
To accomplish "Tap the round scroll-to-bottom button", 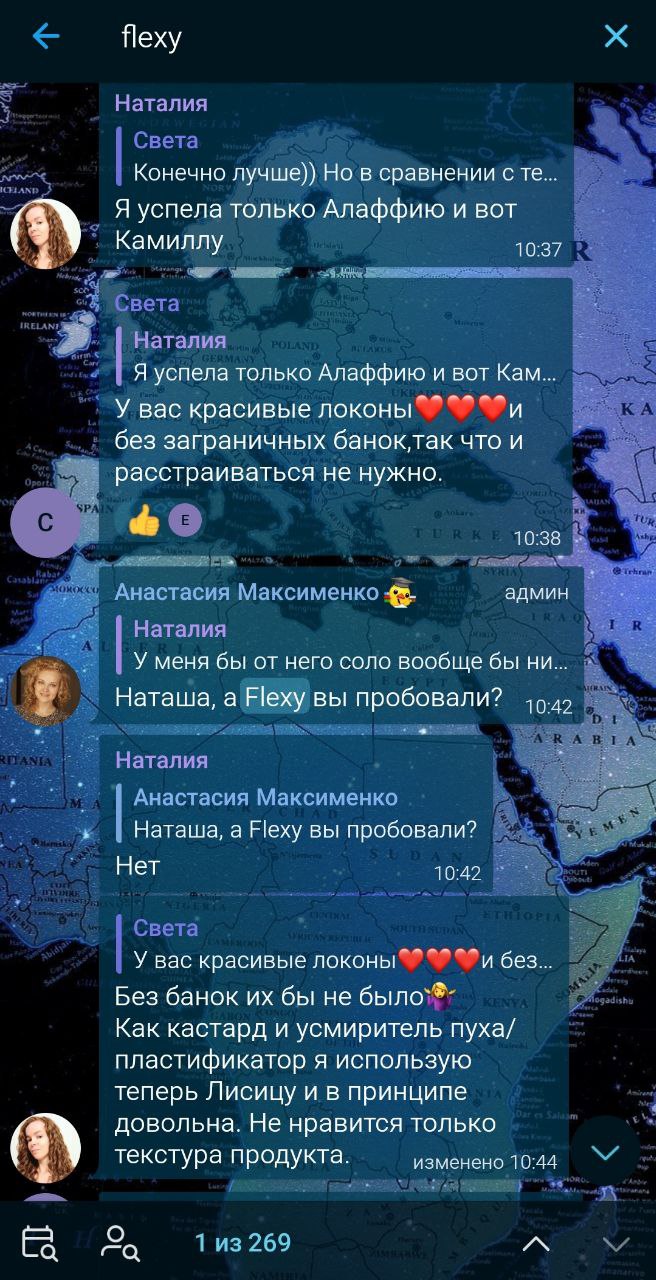I will pos(606,1152).
